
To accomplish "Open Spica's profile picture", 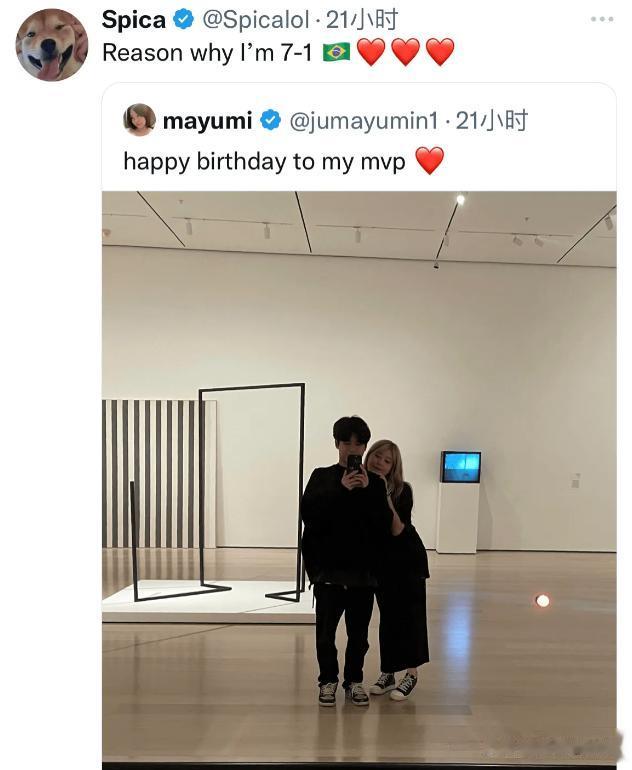I will 52,45.
